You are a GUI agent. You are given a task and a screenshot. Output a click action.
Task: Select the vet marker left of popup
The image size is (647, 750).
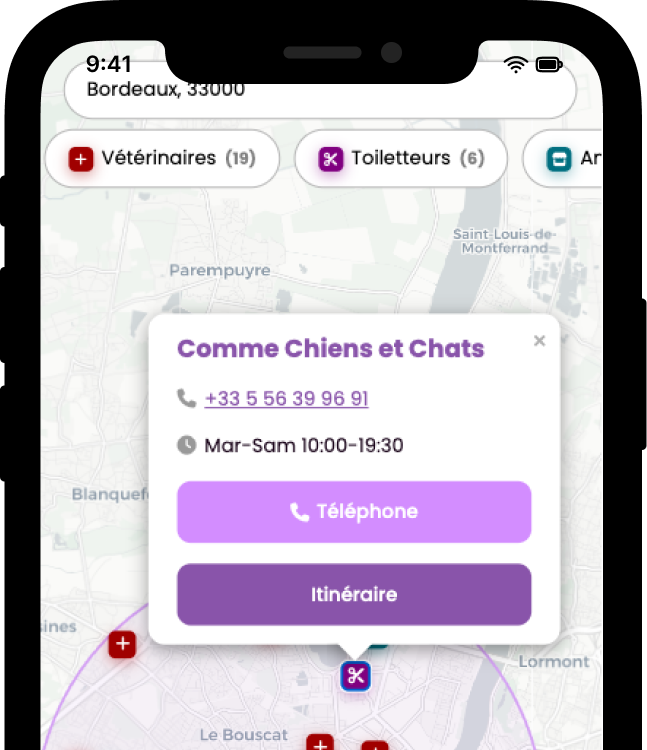[122, 645]
